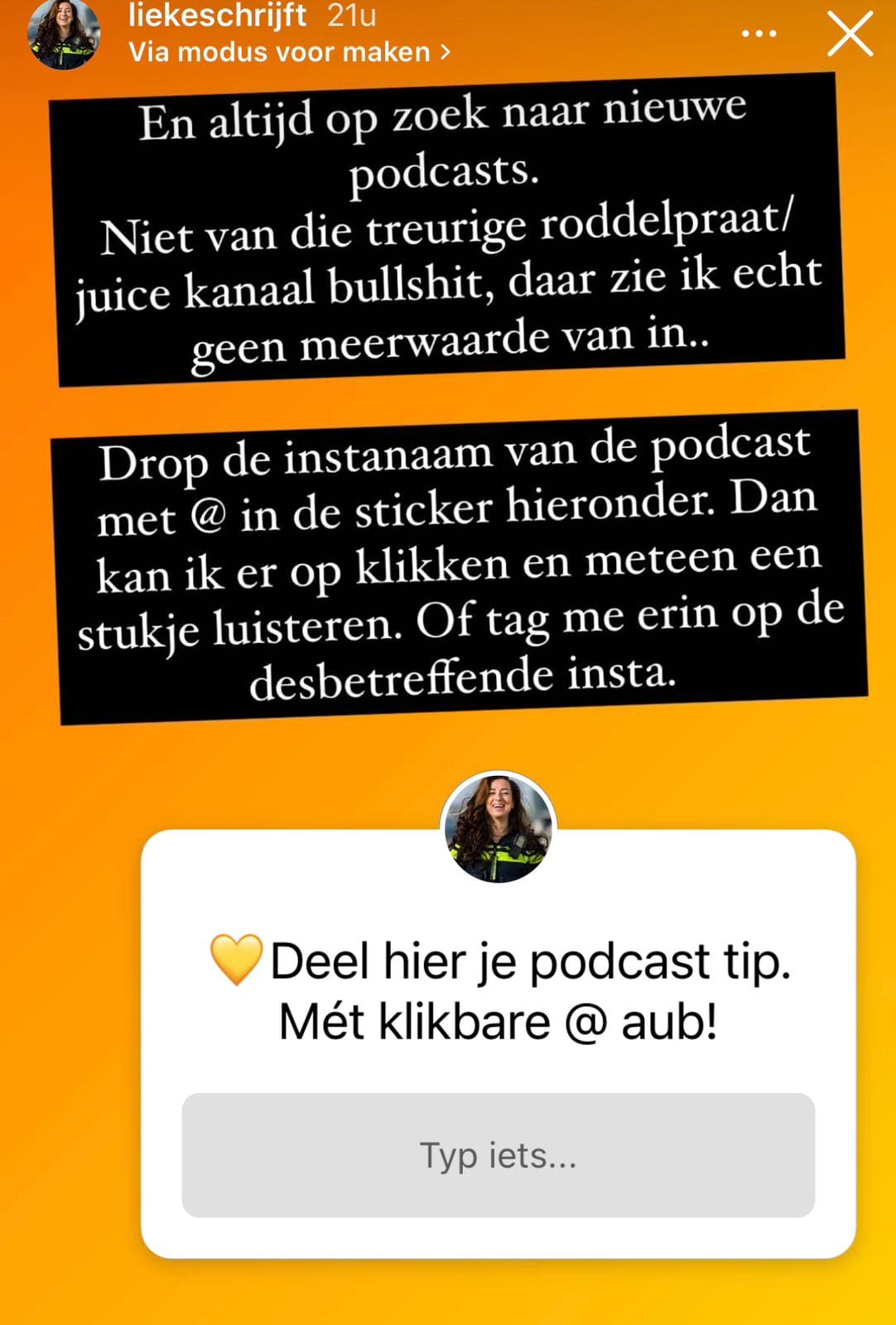Open the liekeschrijft username
Image resolution: width=896 pixels, height=1325 pixels.
click(x=218, y=15)
